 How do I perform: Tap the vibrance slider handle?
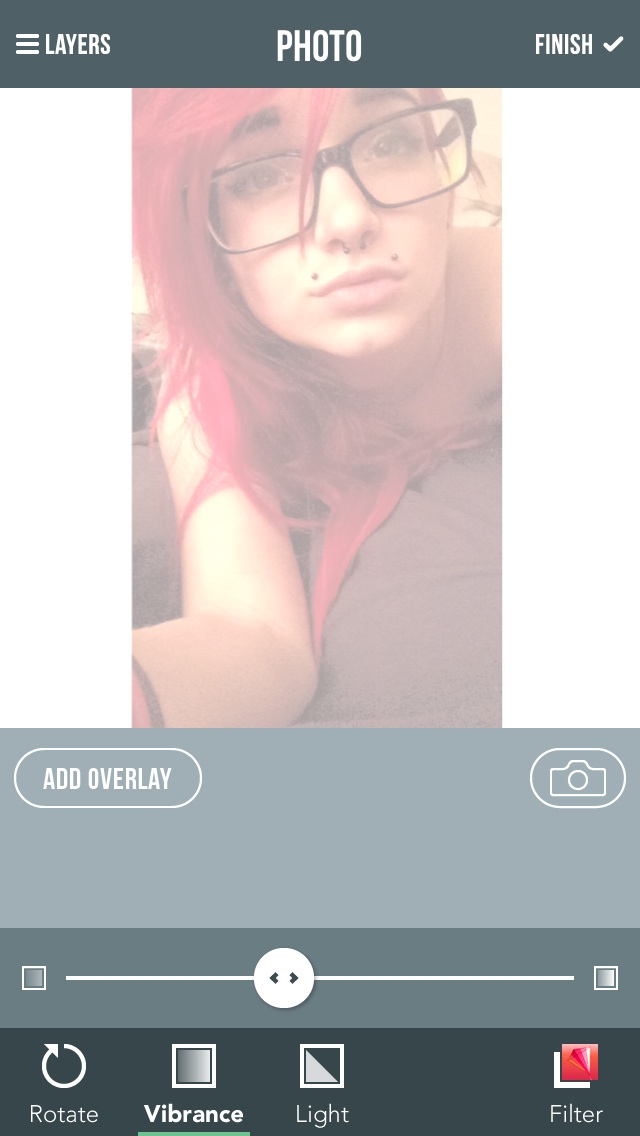point(284,978)
